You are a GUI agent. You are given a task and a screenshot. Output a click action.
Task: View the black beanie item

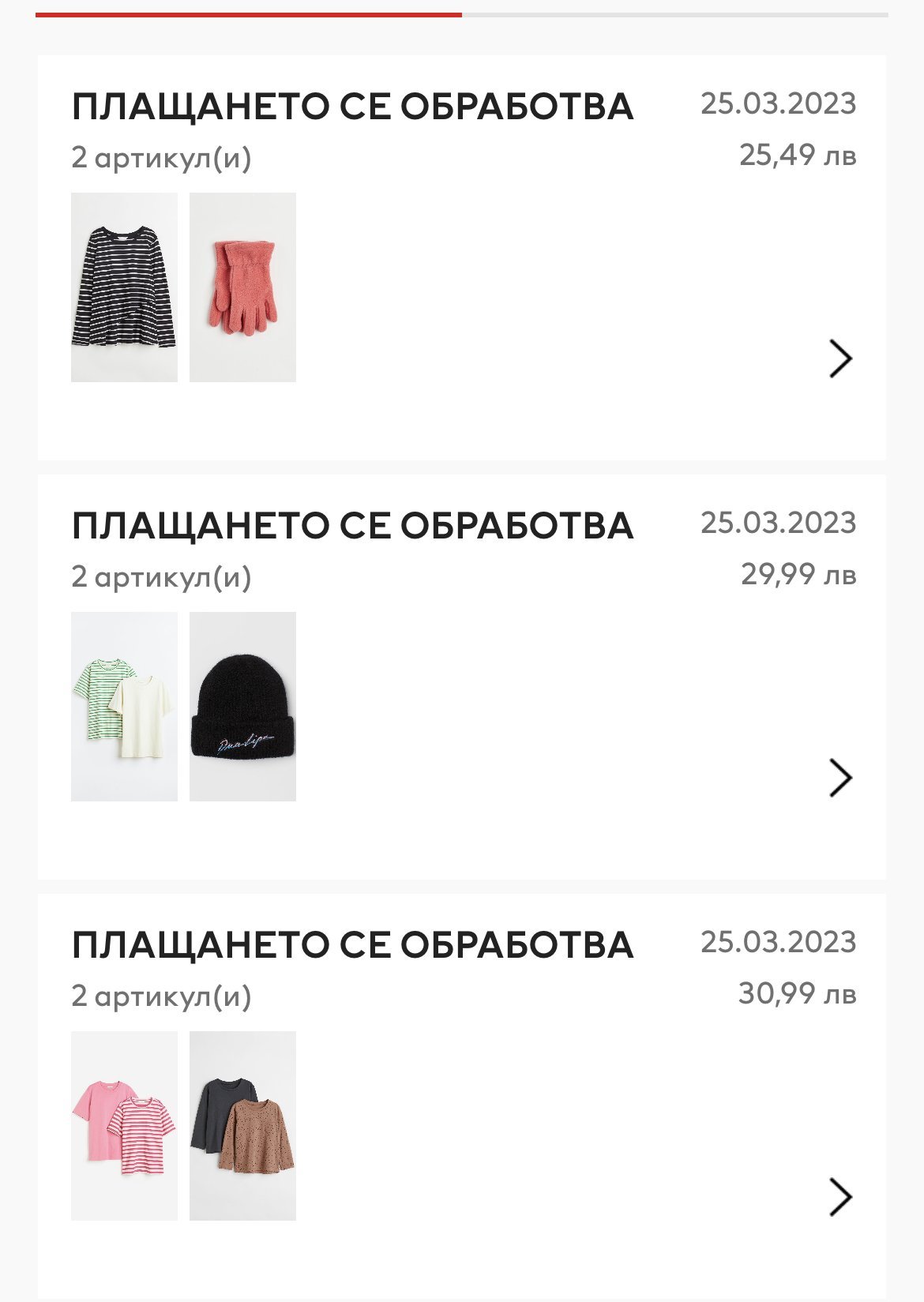click(x=242, y=707)
